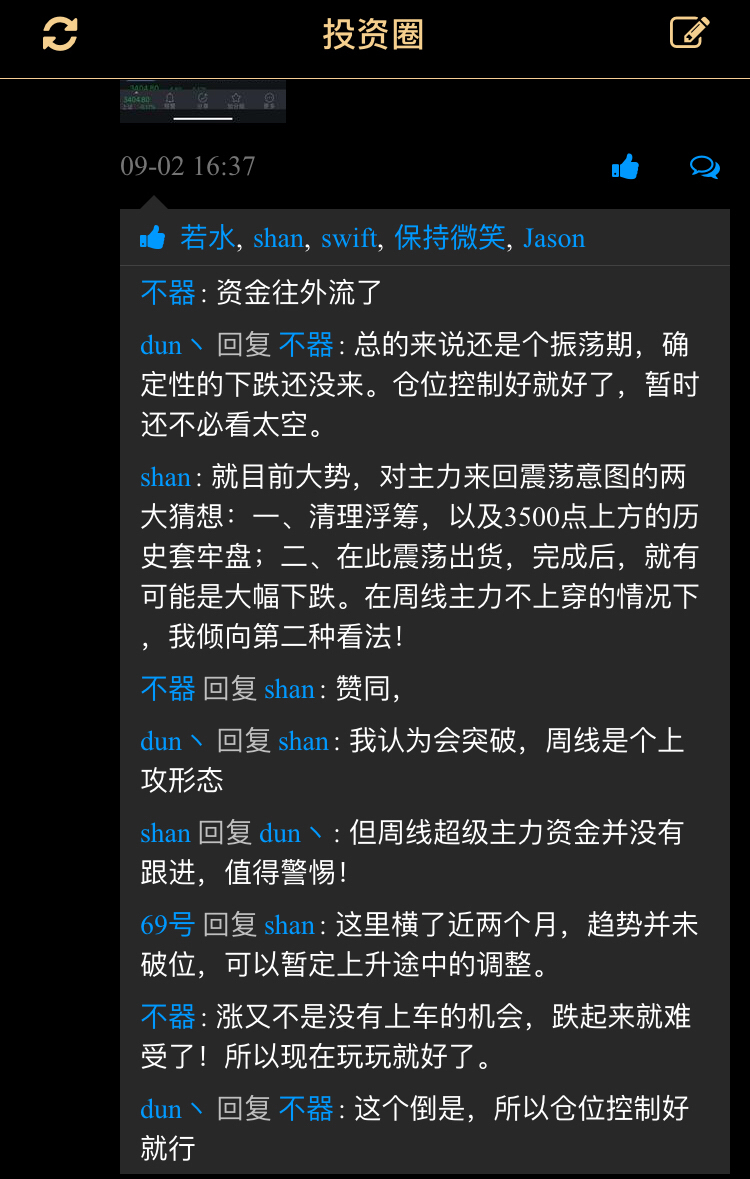Open swift's profile from likes list

348,238
